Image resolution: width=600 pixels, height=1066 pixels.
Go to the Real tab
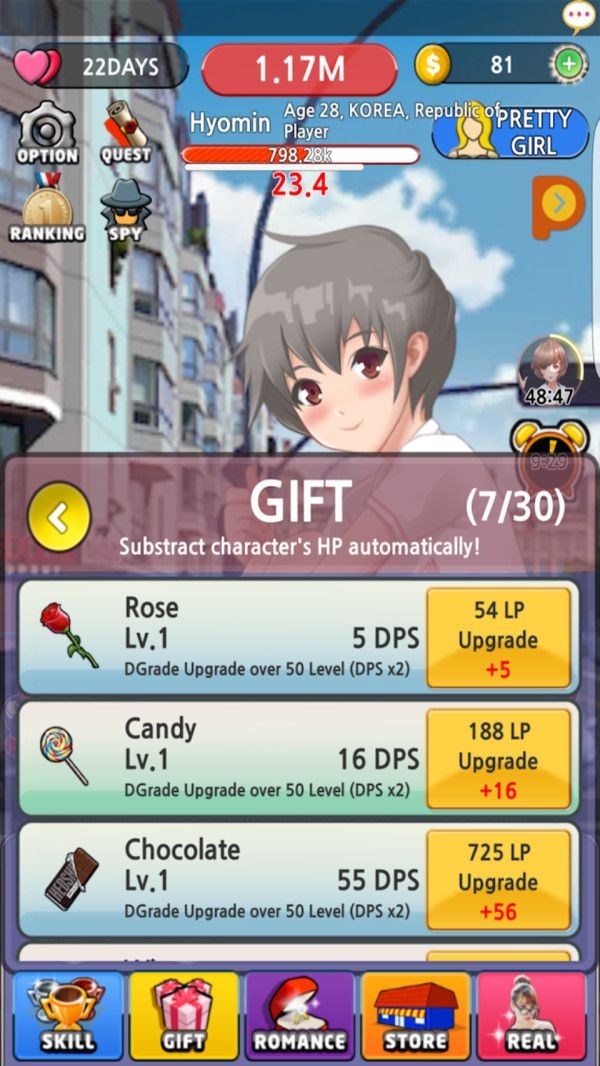click(x=531, y=1014)
